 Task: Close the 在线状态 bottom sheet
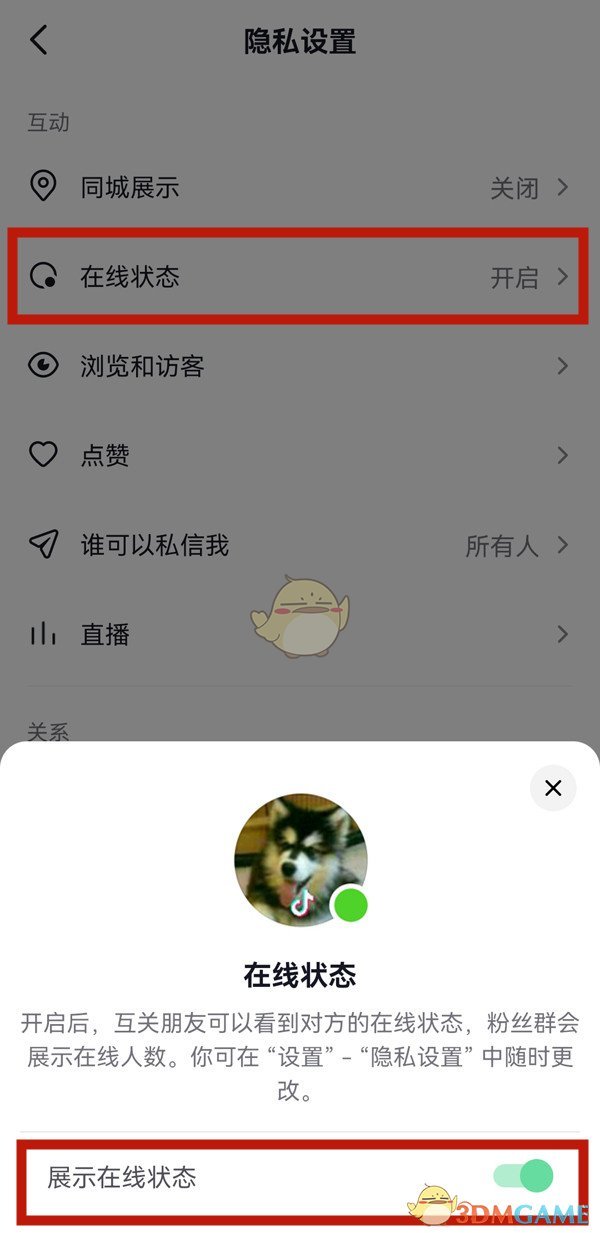click(x=553, y=788)
